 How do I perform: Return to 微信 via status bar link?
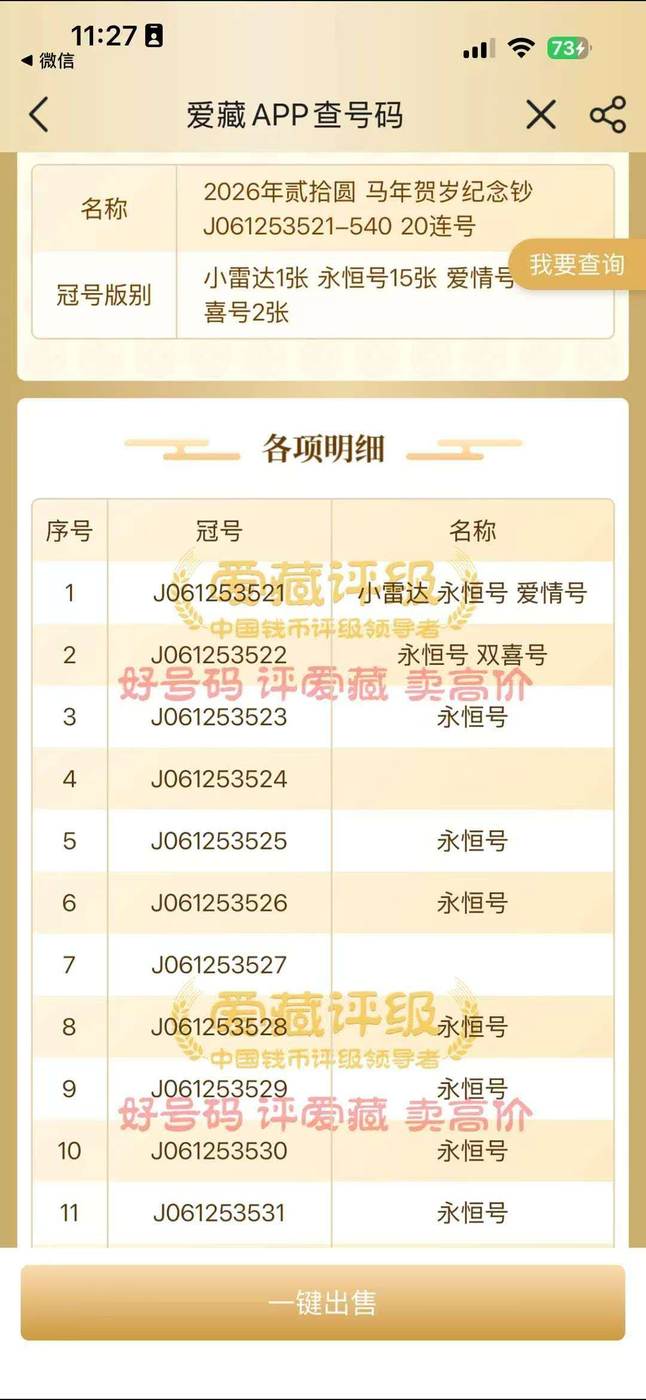pos(48,61)
